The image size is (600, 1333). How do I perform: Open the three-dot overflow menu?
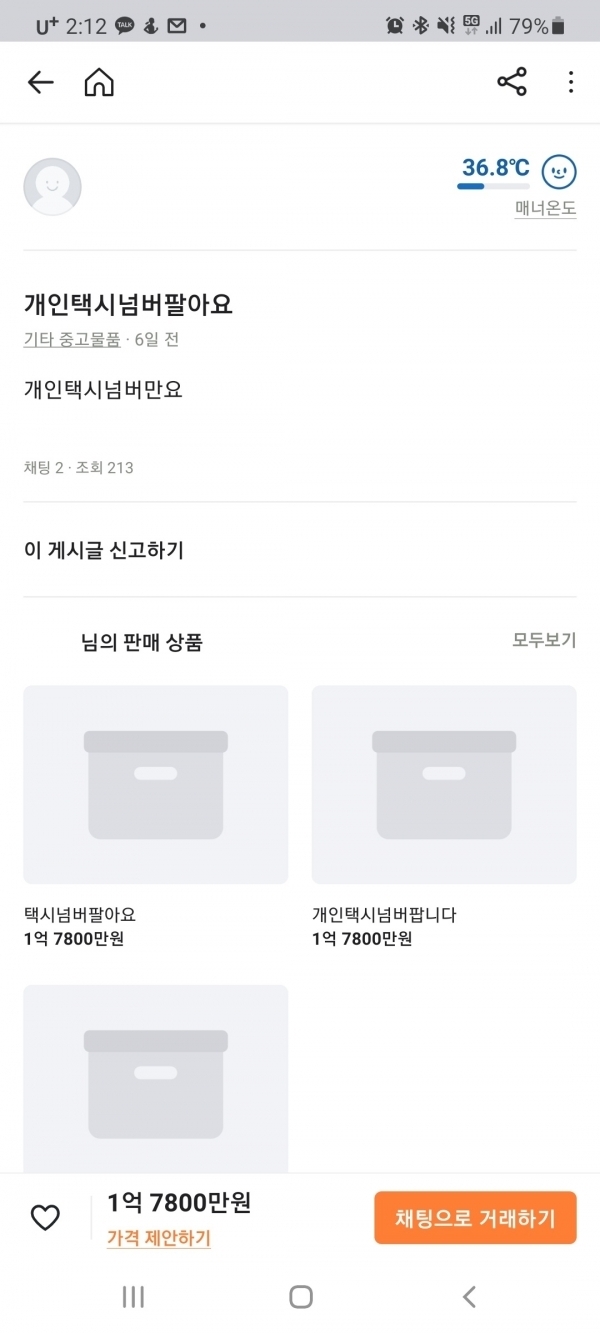571,83
